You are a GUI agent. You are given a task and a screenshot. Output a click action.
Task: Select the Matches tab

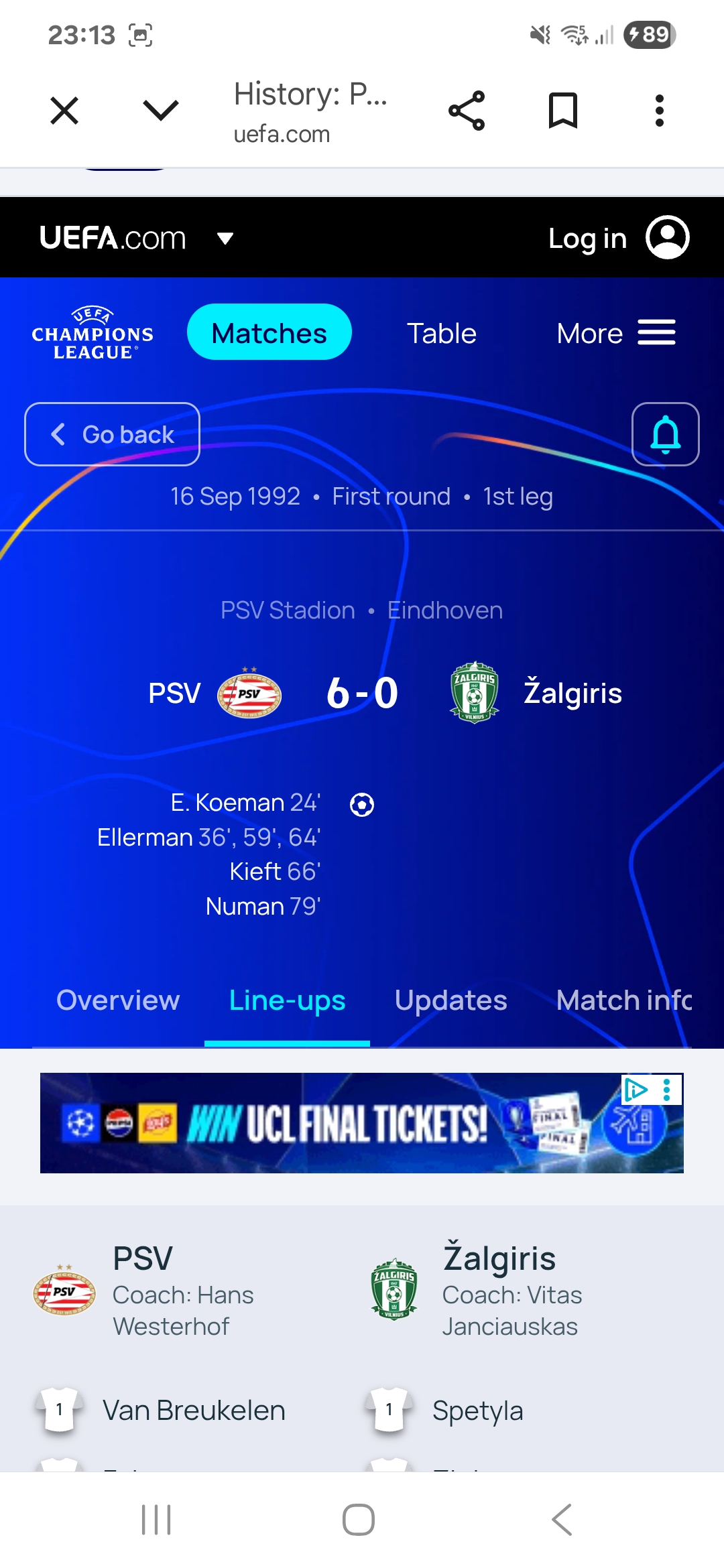[269, 333]
